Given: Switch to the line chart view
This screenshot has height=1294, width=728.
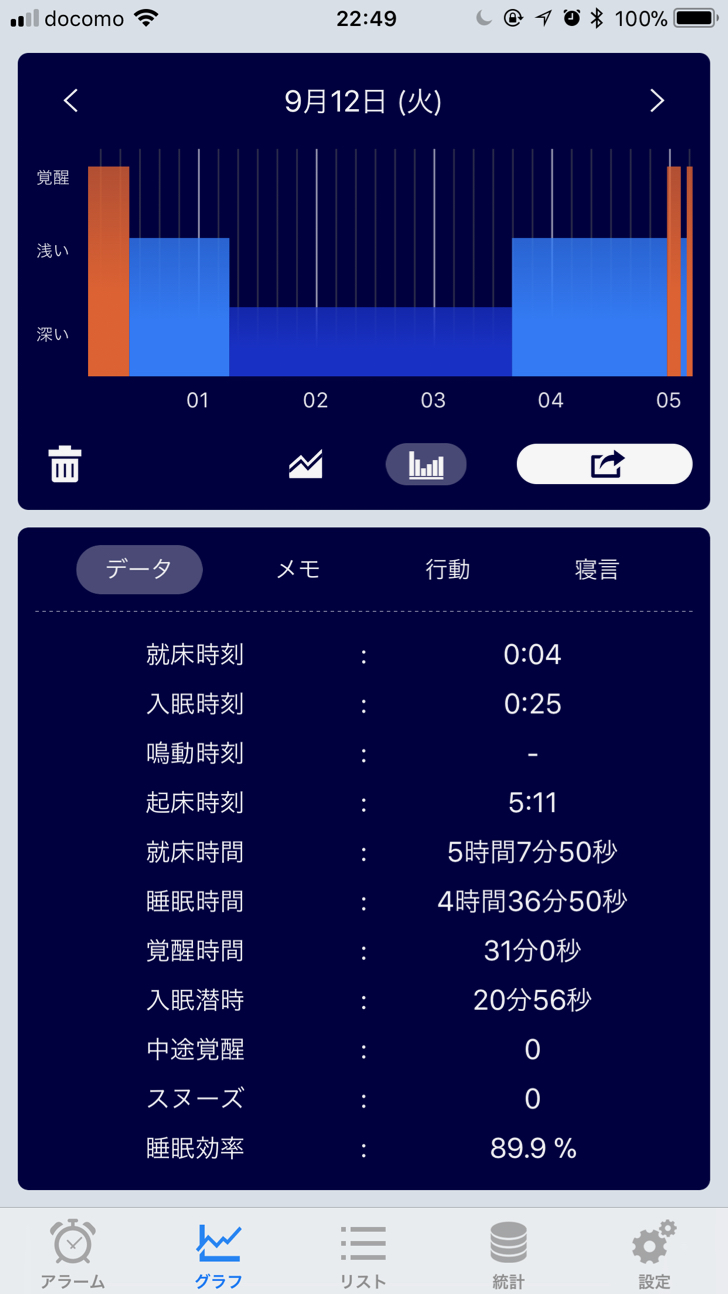Looking at the screenshot, I should tap(306, 464).
